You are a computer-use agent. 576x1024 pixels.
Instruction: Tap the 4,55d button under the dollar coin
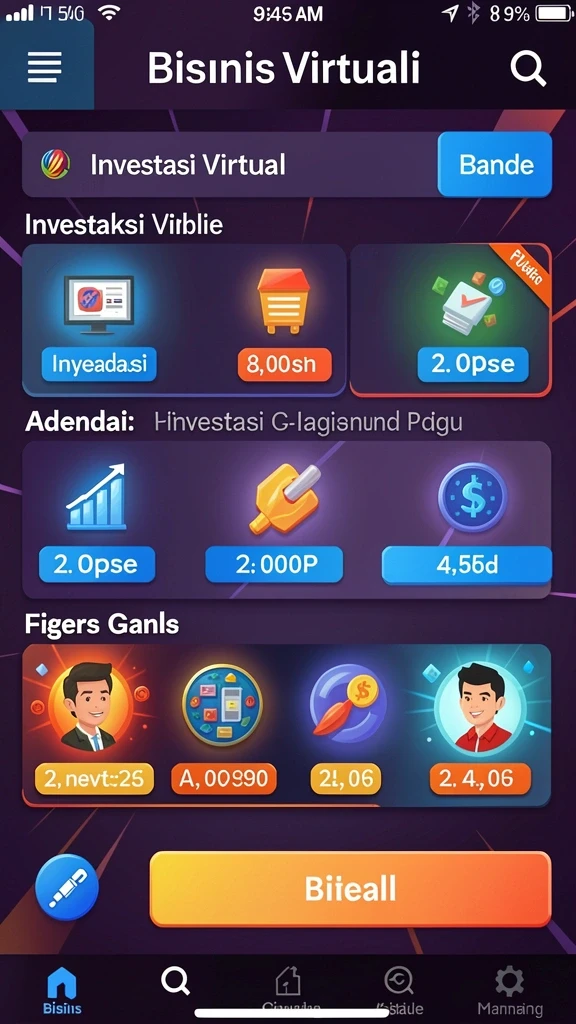tap(466, 564)
